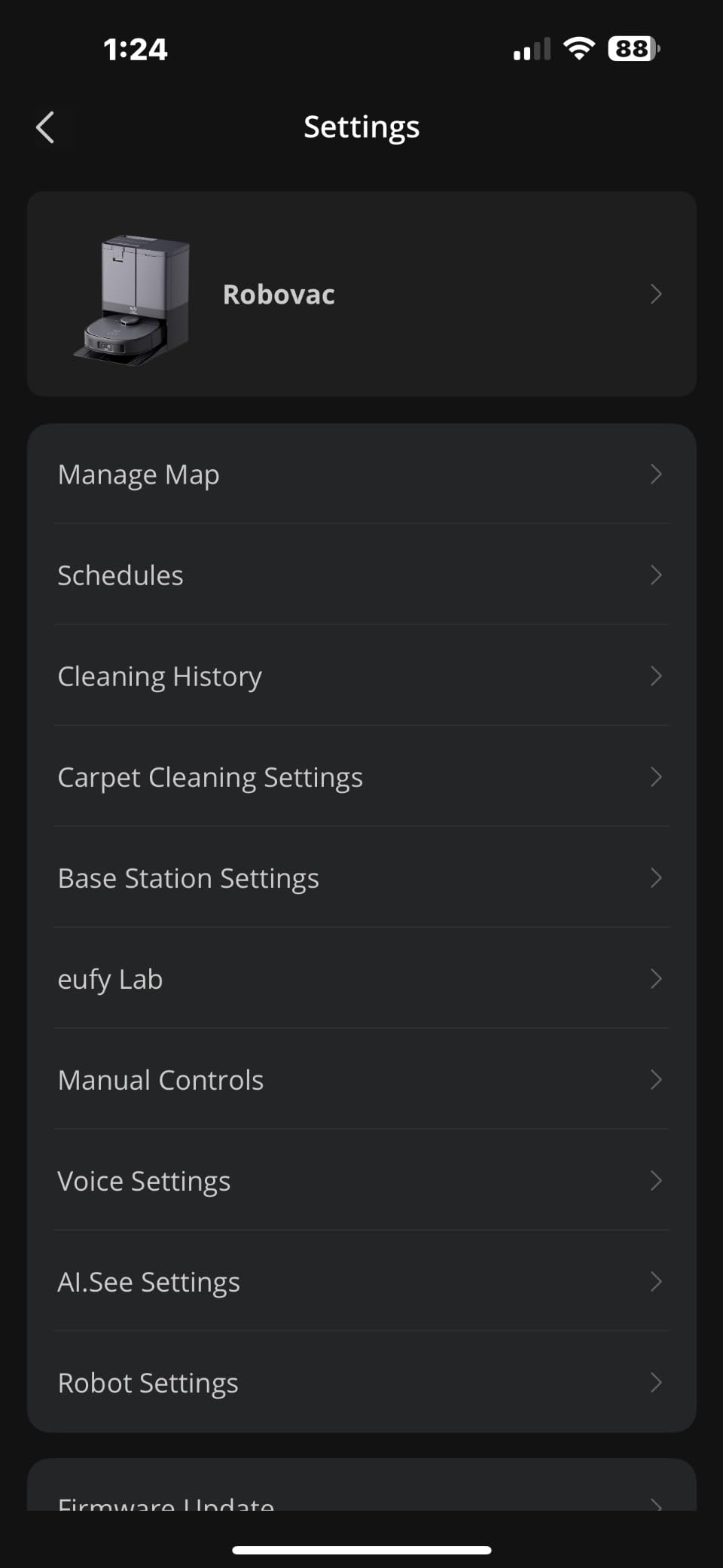Open the Robovac device card
The width and height of the screenshot is (723, 1568).
click(x=361, y=294)
